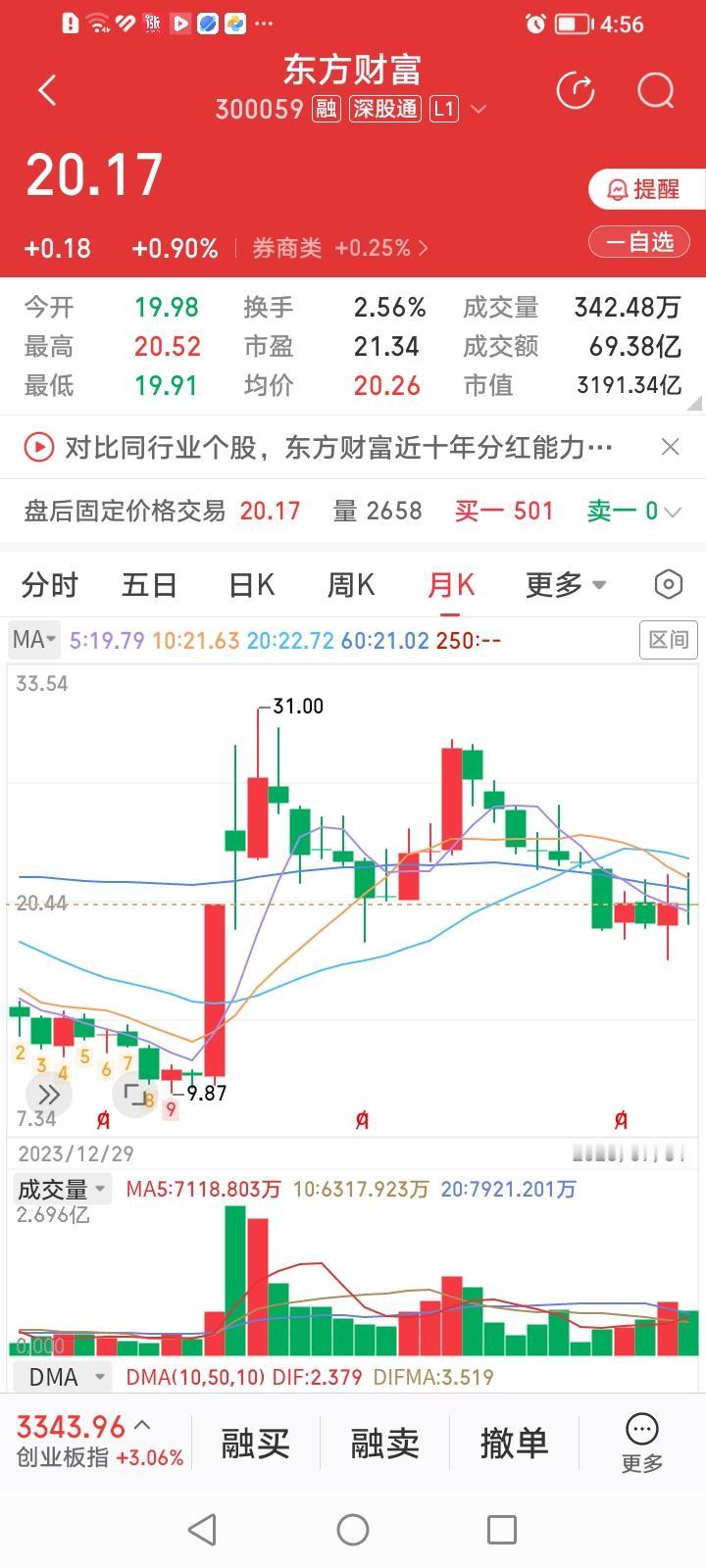
Task: Change the 成交量 sub-indicator dropdown
Action: tap(63, 1190)
